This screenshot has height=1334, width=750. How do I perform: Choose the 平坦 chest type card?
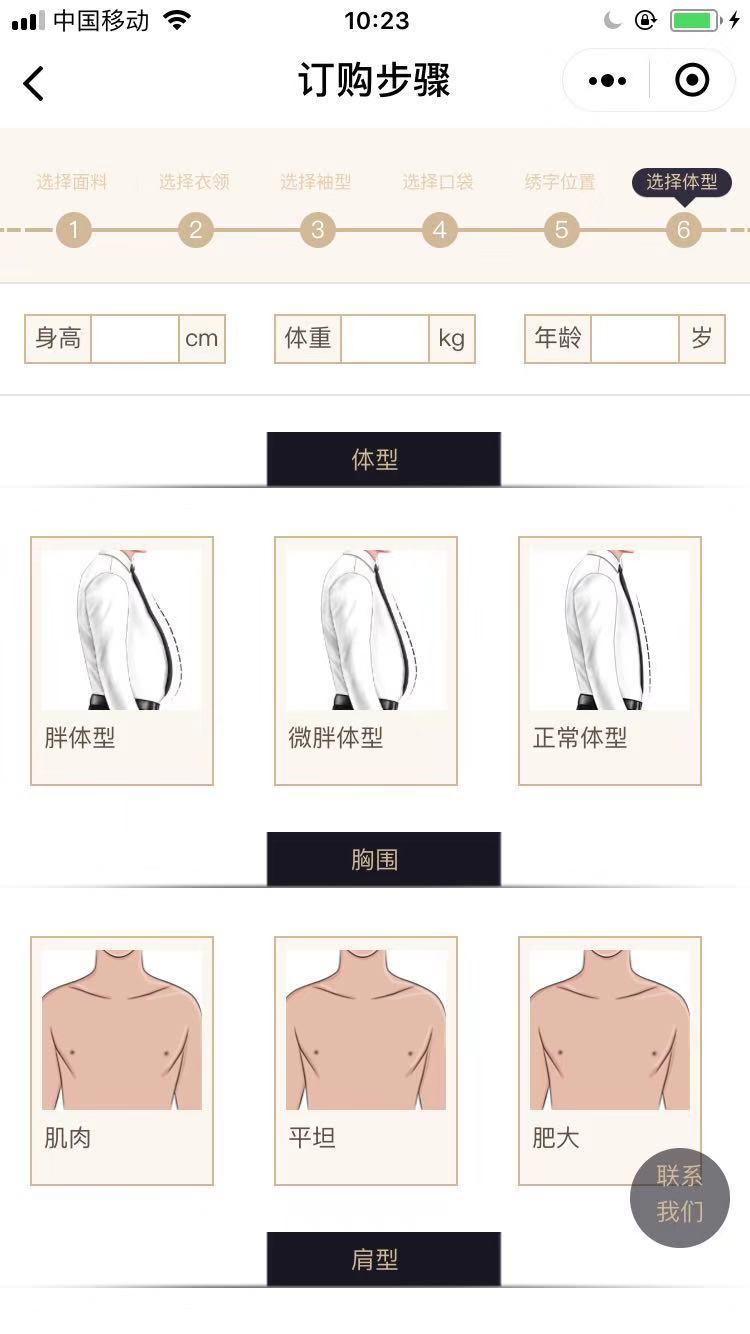coord(366,1060)
